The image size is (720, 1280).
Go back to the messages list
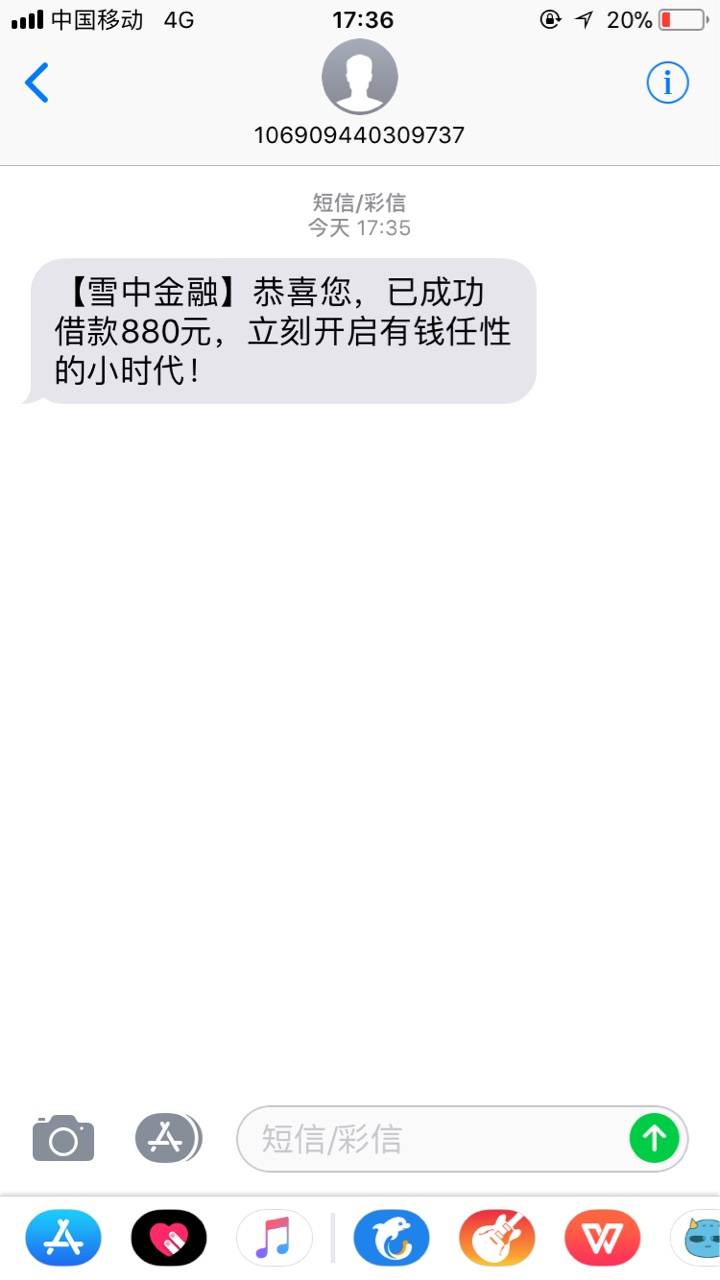pos(37,82)
